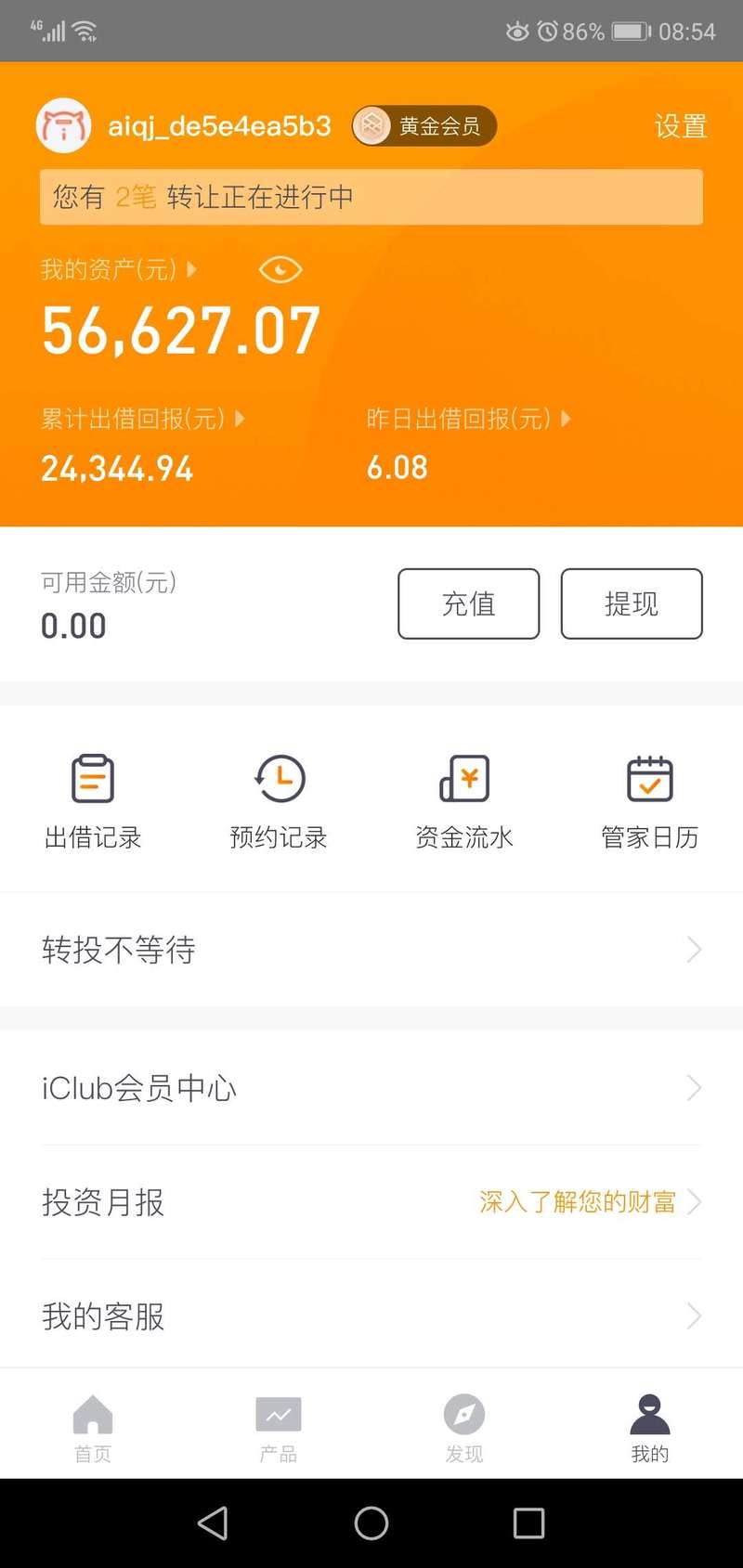This screenshot has width=743, height=1568.
Task: Tap the pig avatar profile picture
Action: 62,125
